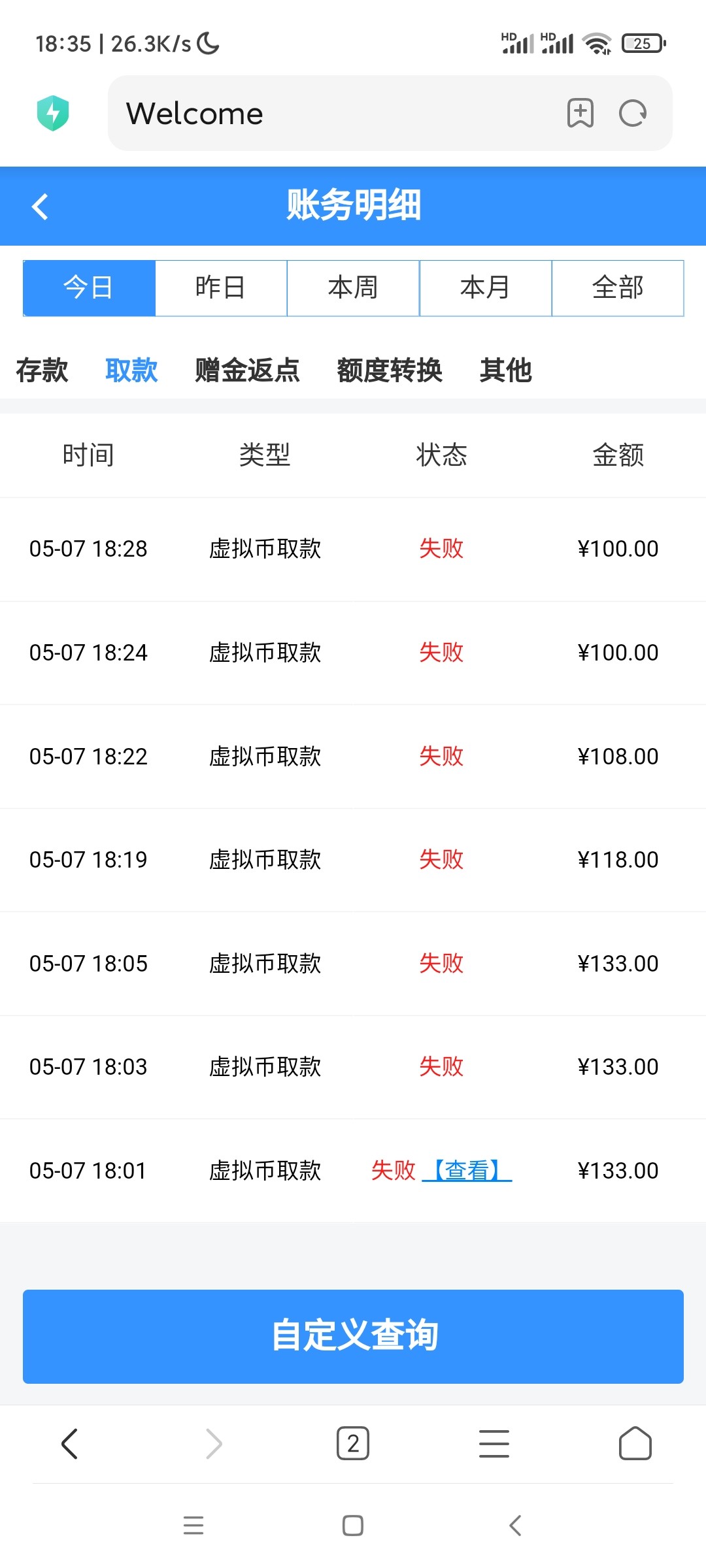The width and height of the screenshot is (706, 1568).
Task: Open the browser tab switcher
Action: click(x=353, y=1443)
